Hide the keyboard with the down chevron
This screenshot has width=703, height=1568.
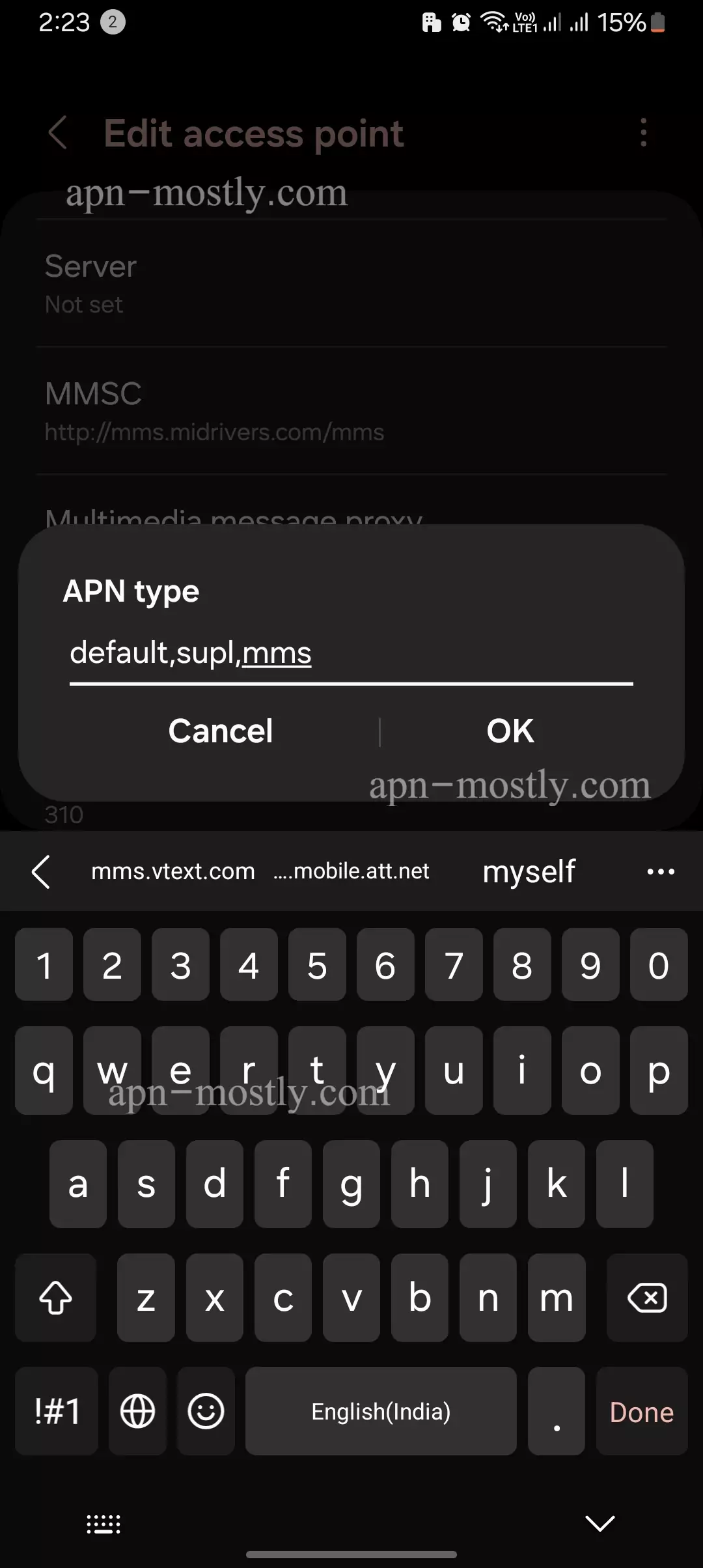pos(600,1523)
